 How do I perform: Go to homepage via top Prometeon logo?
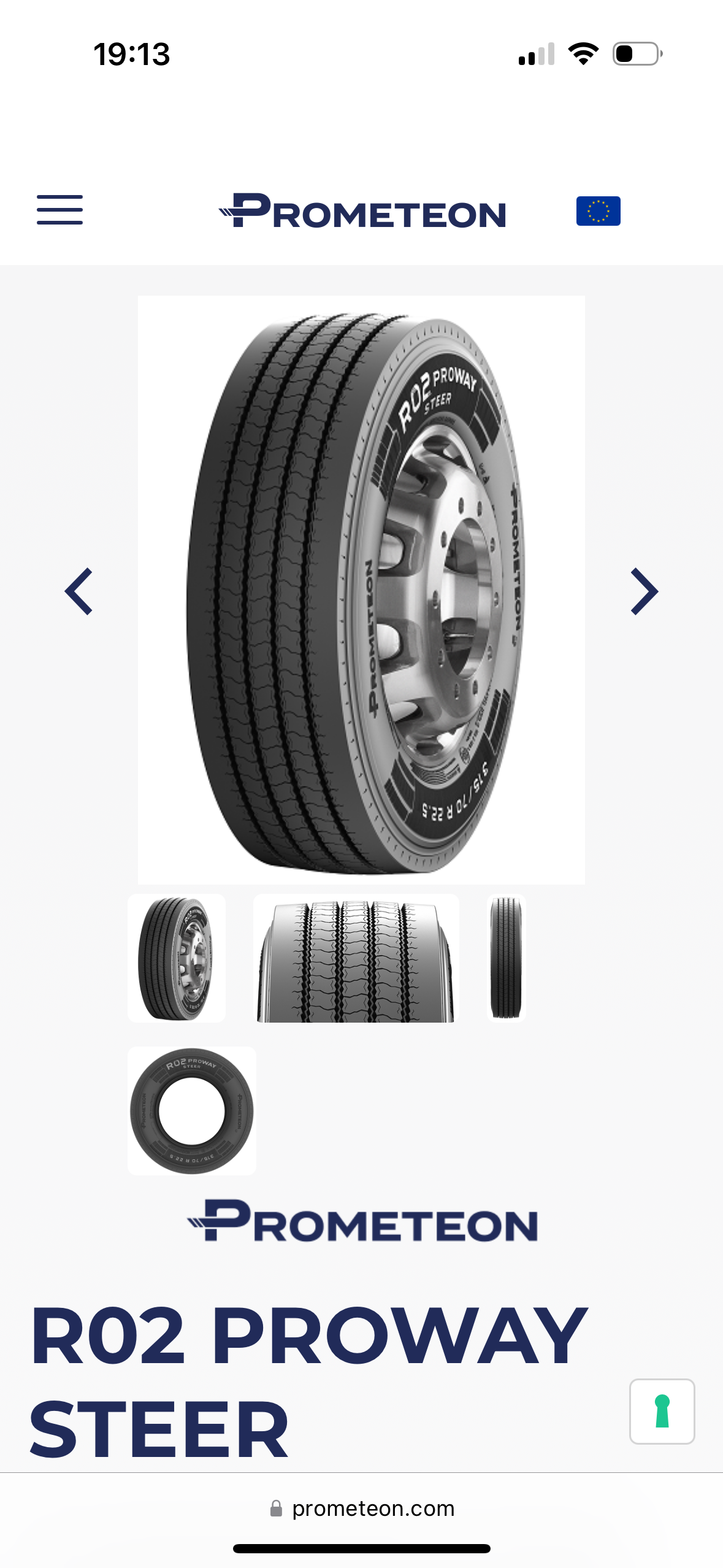362,212
